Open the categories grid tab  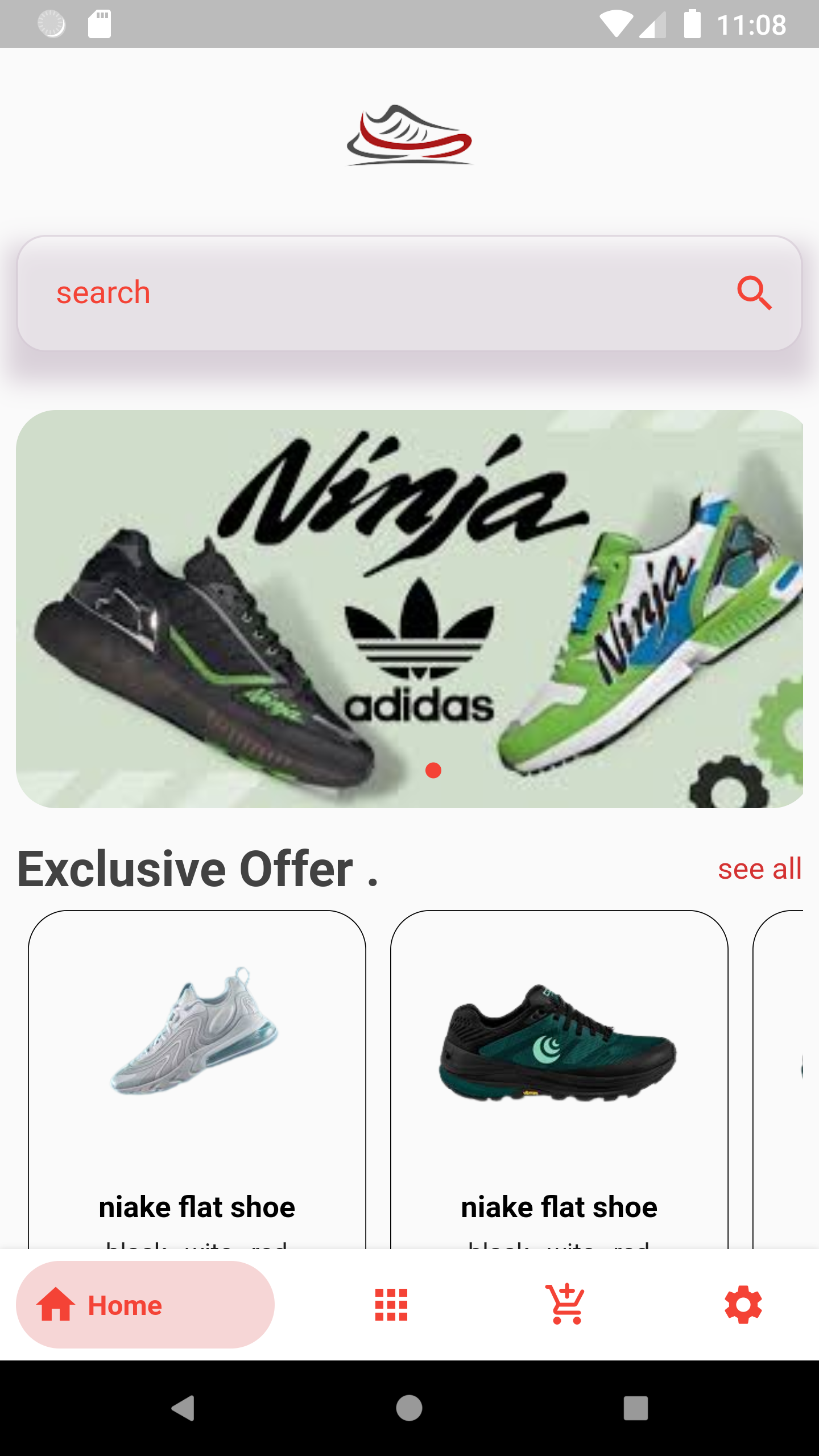coord(391,1305)
